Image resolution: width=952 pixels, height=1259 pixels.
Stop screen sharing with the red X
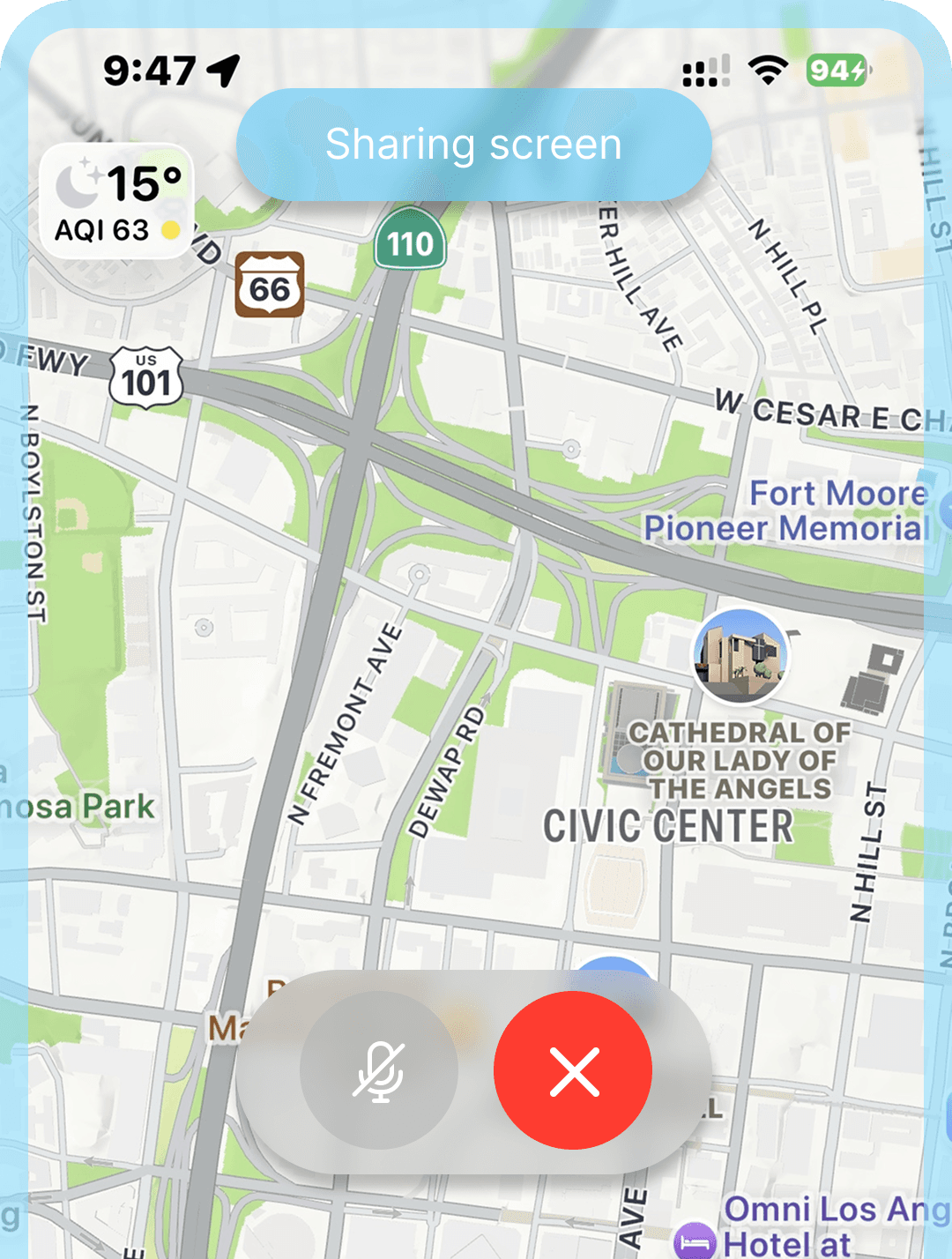(x=574, y=1070)
